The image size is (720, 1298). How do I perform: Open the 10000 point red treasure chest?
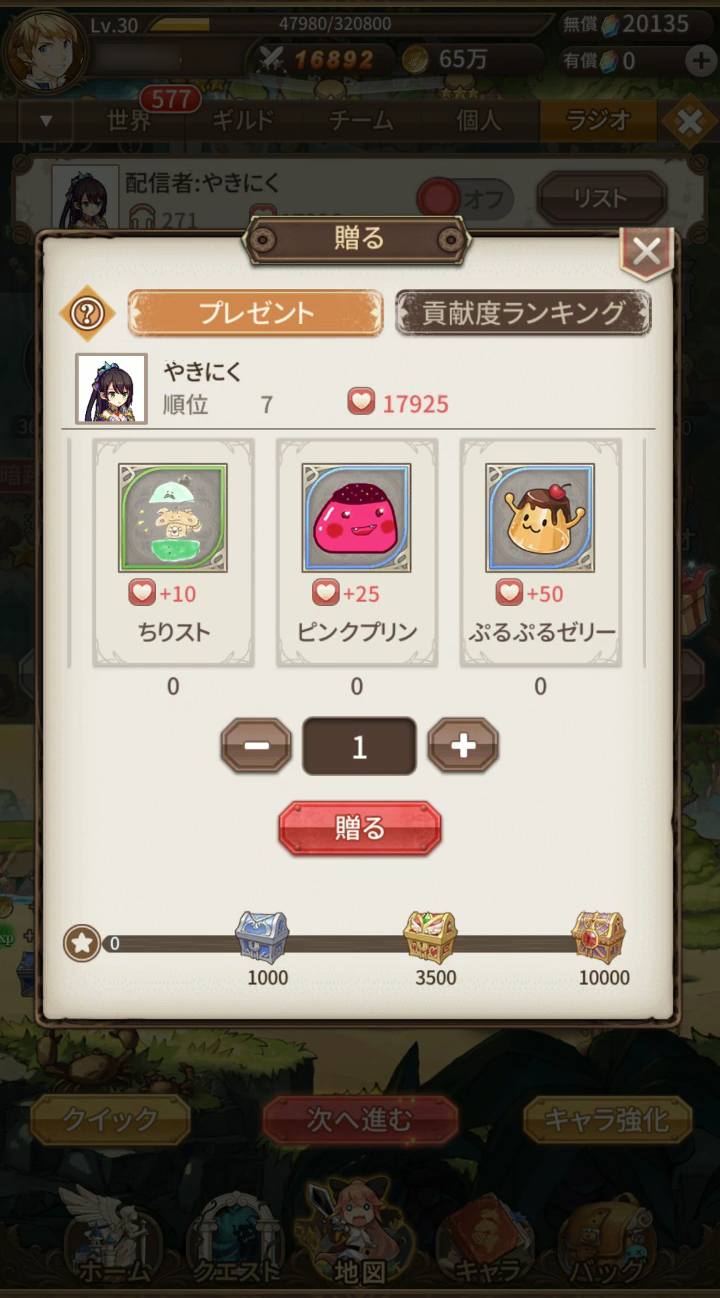point(598,937)
